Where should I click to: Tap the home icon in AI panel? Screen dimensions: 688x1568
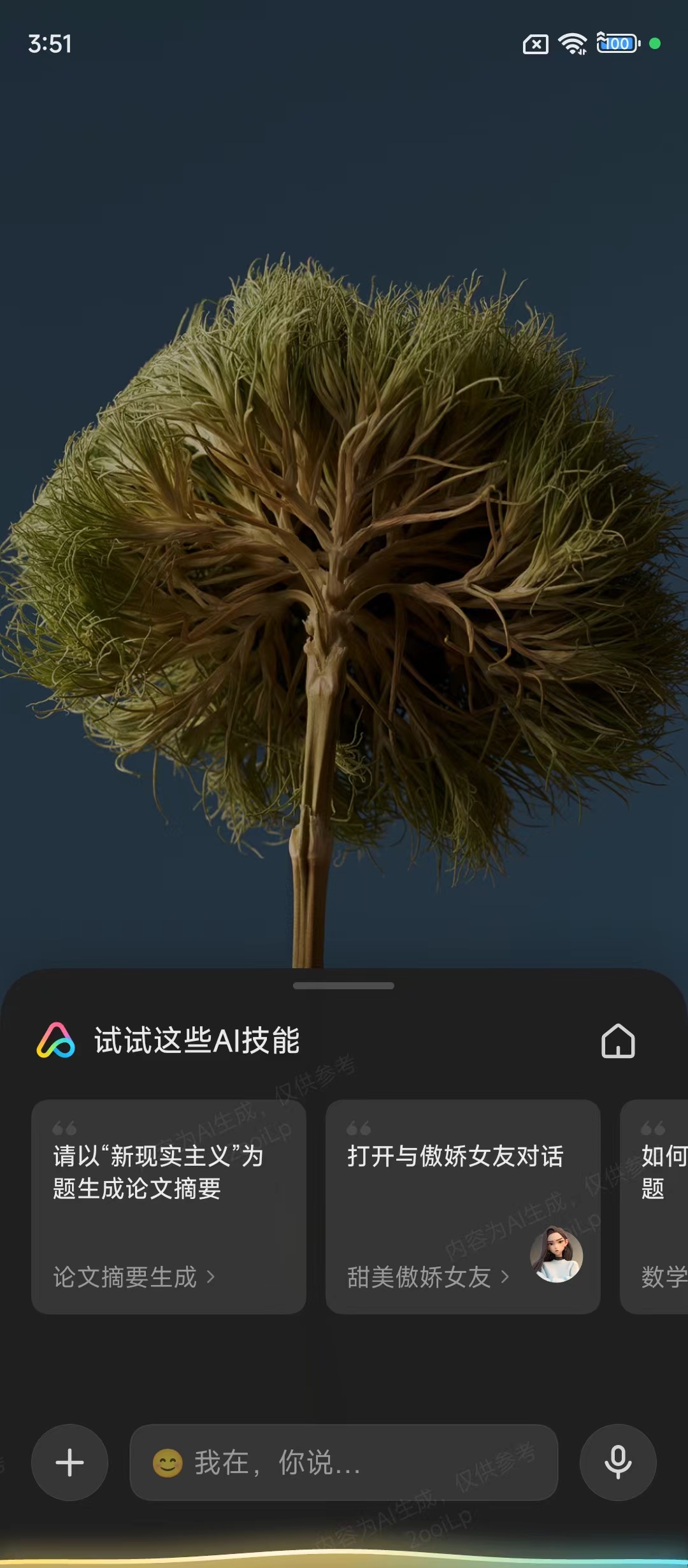pyautogui.click(x=618, y=1041)
